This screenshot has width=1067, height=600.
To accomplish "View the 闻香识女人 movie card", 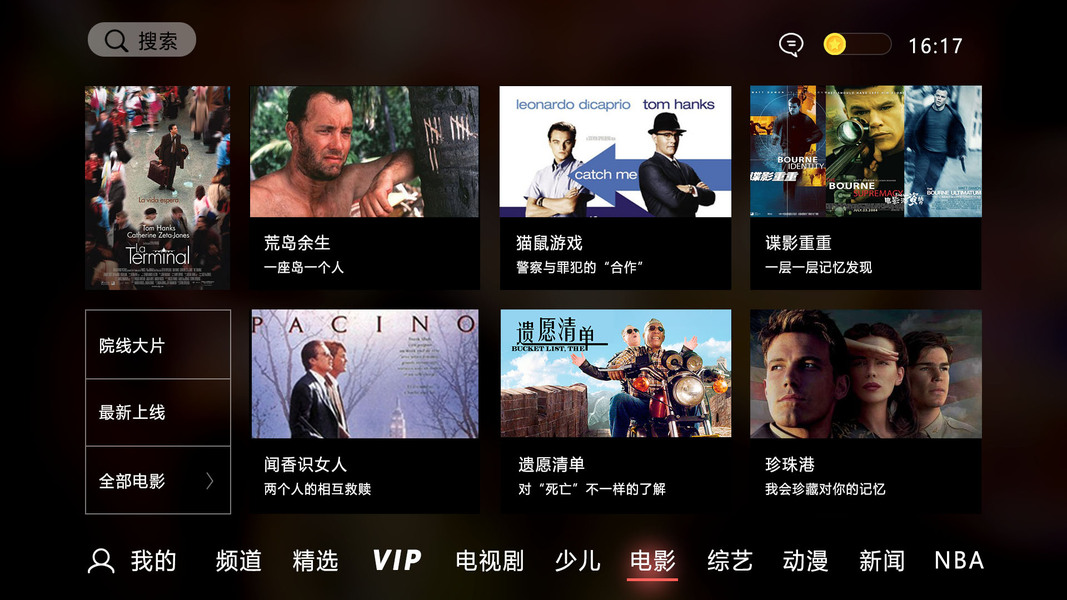I will tap(364, 411).
